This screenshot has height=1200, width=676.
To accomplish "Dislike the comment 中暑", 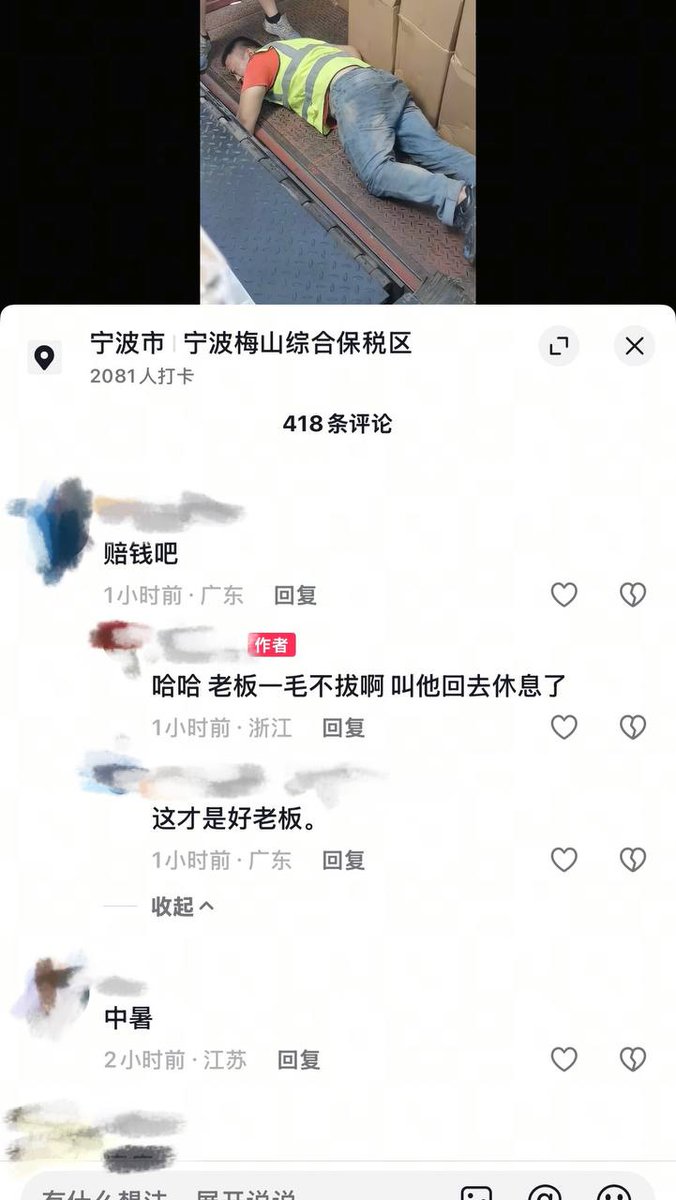I will pyautogui.click(x=633, y=1059).
